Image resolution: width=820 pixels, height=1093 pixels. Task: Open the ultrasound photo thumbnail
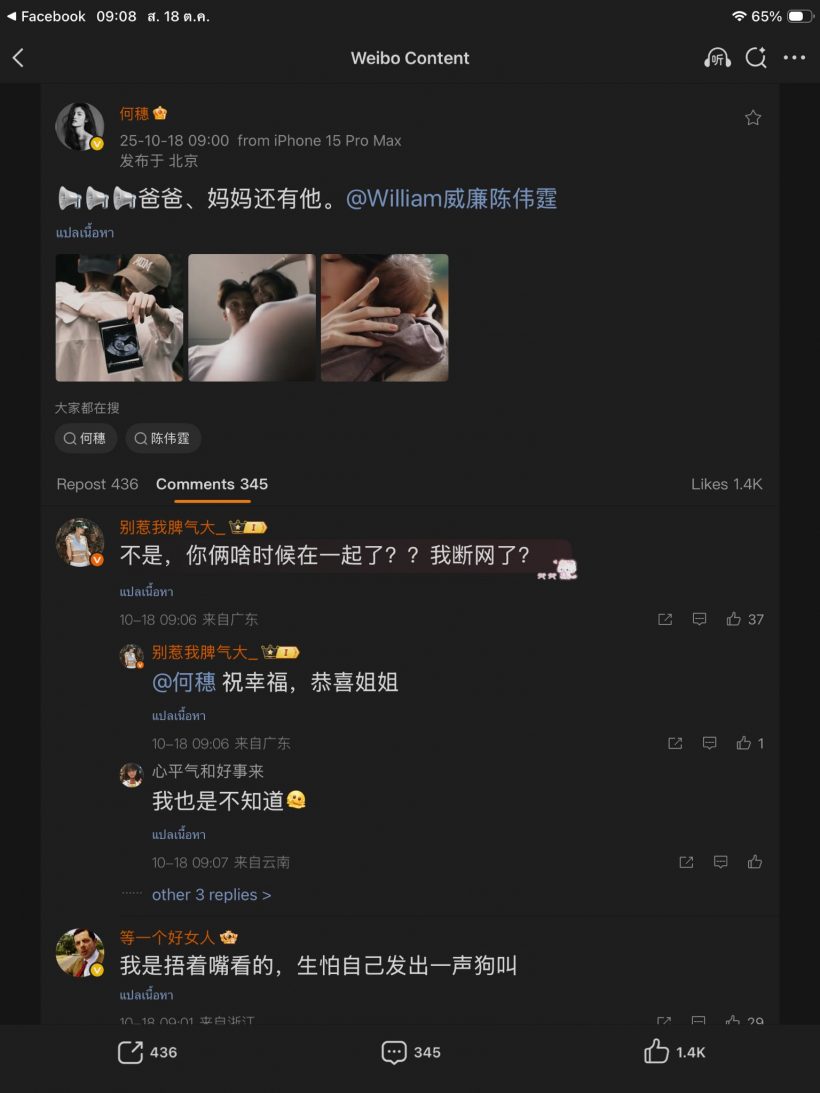119,318
